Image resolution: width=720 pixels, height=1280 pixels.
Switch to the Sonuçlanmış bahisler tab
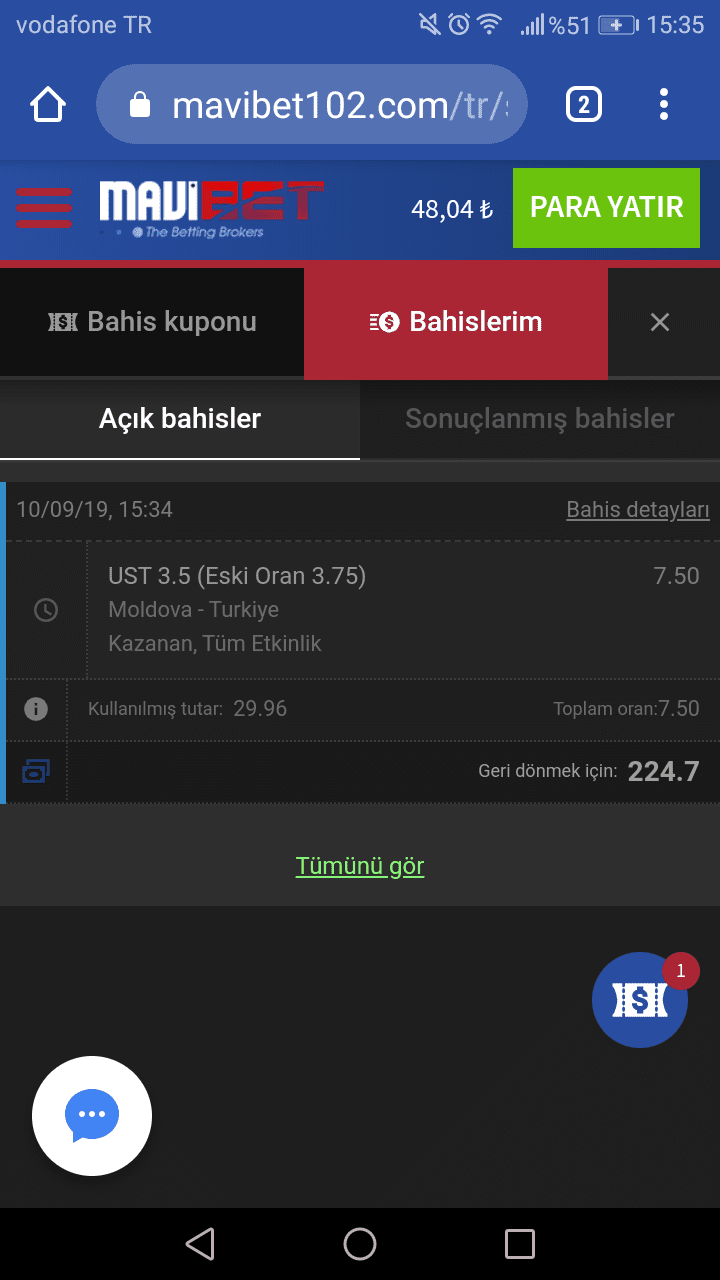(540, 419)
